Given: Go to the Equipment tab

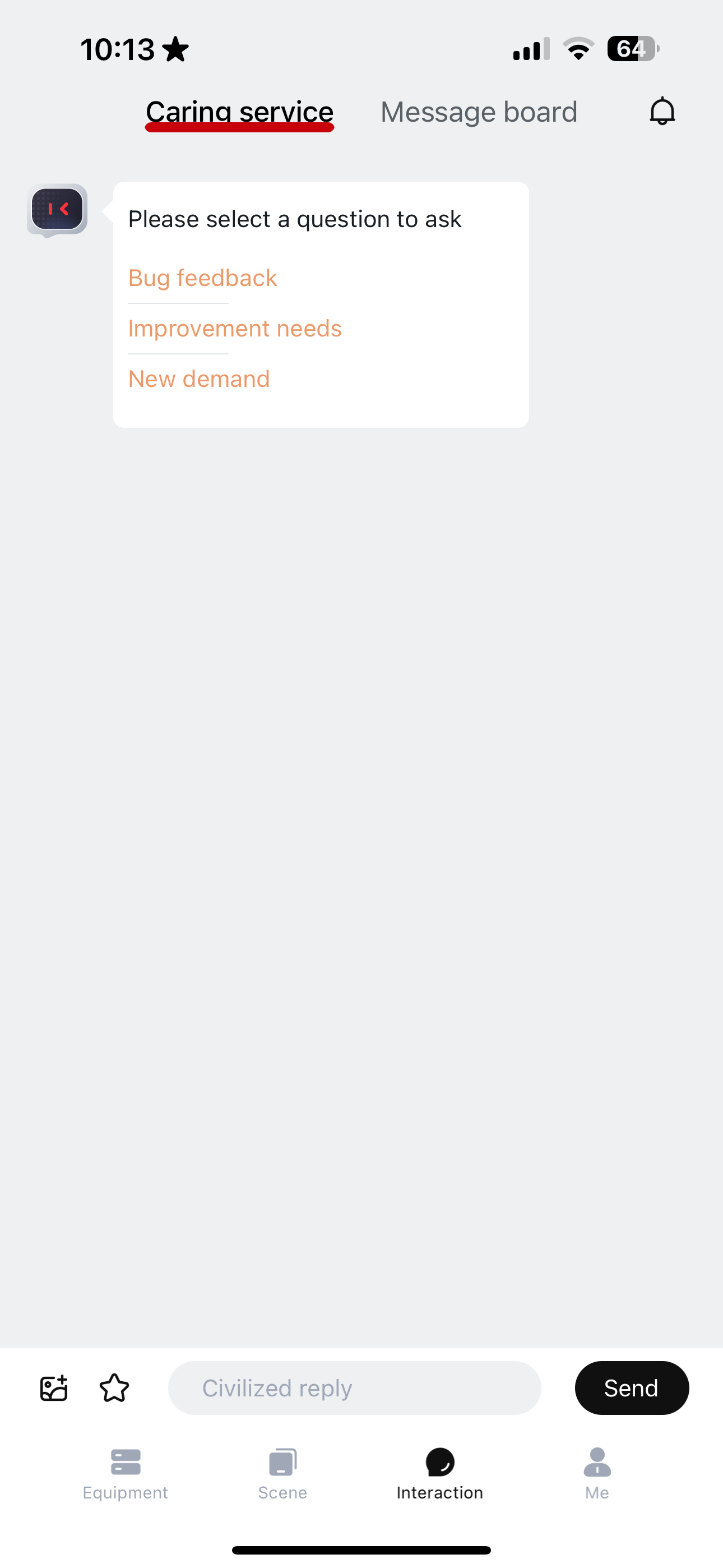Looking at the screenshot, I should pos(126,1474).
